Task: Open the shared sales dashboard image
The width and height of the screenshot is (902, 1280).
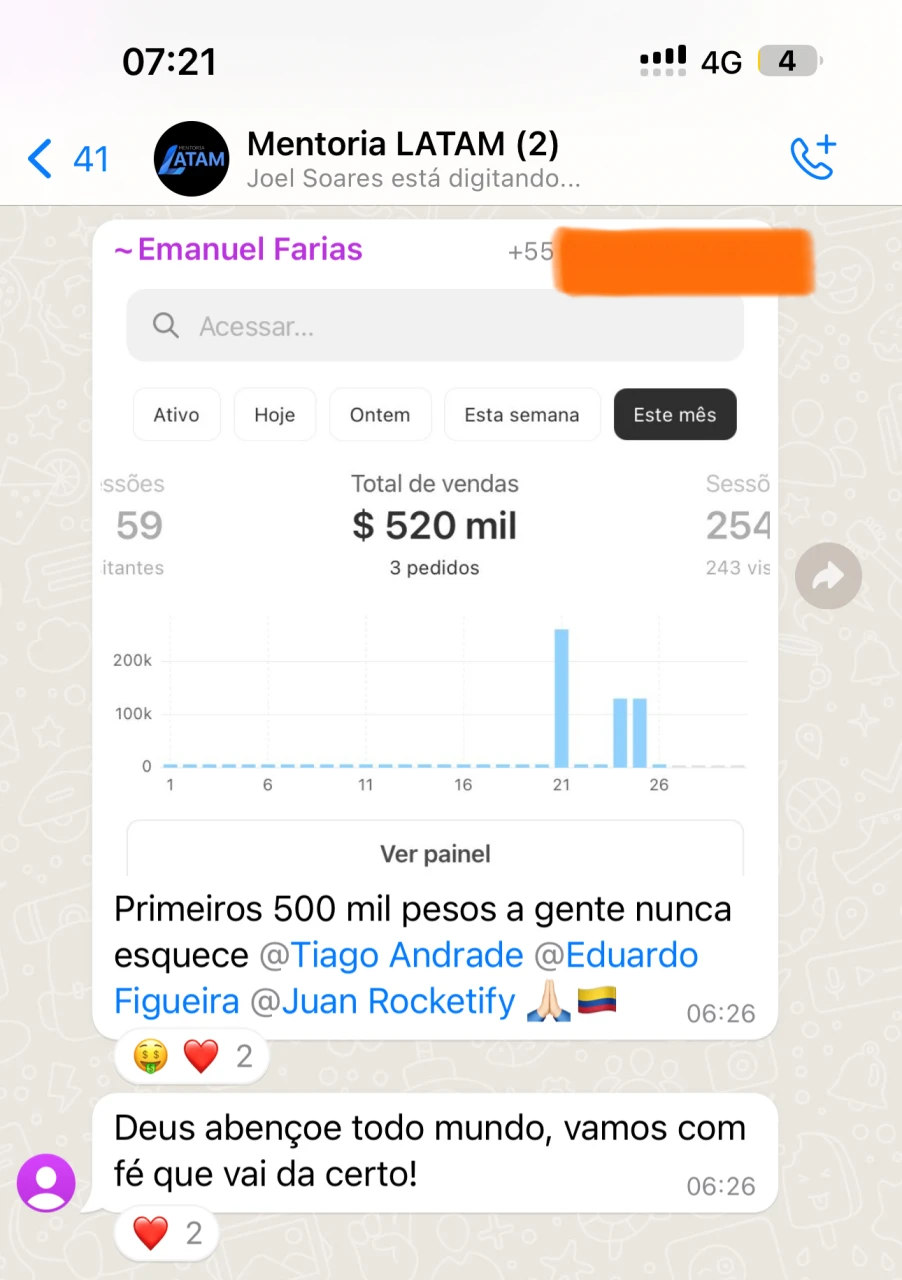Action: tap(435, 600)
